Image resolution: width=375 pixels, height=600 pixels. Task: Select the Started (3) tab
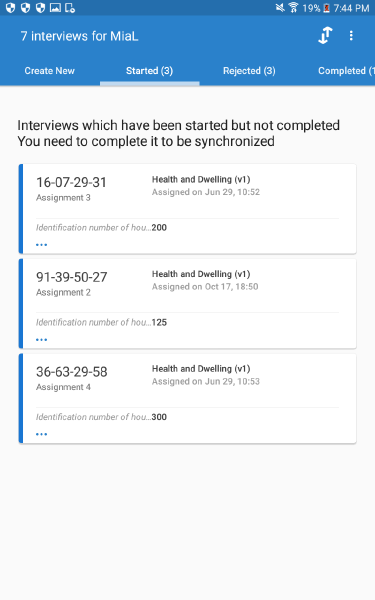pos(150,71)
